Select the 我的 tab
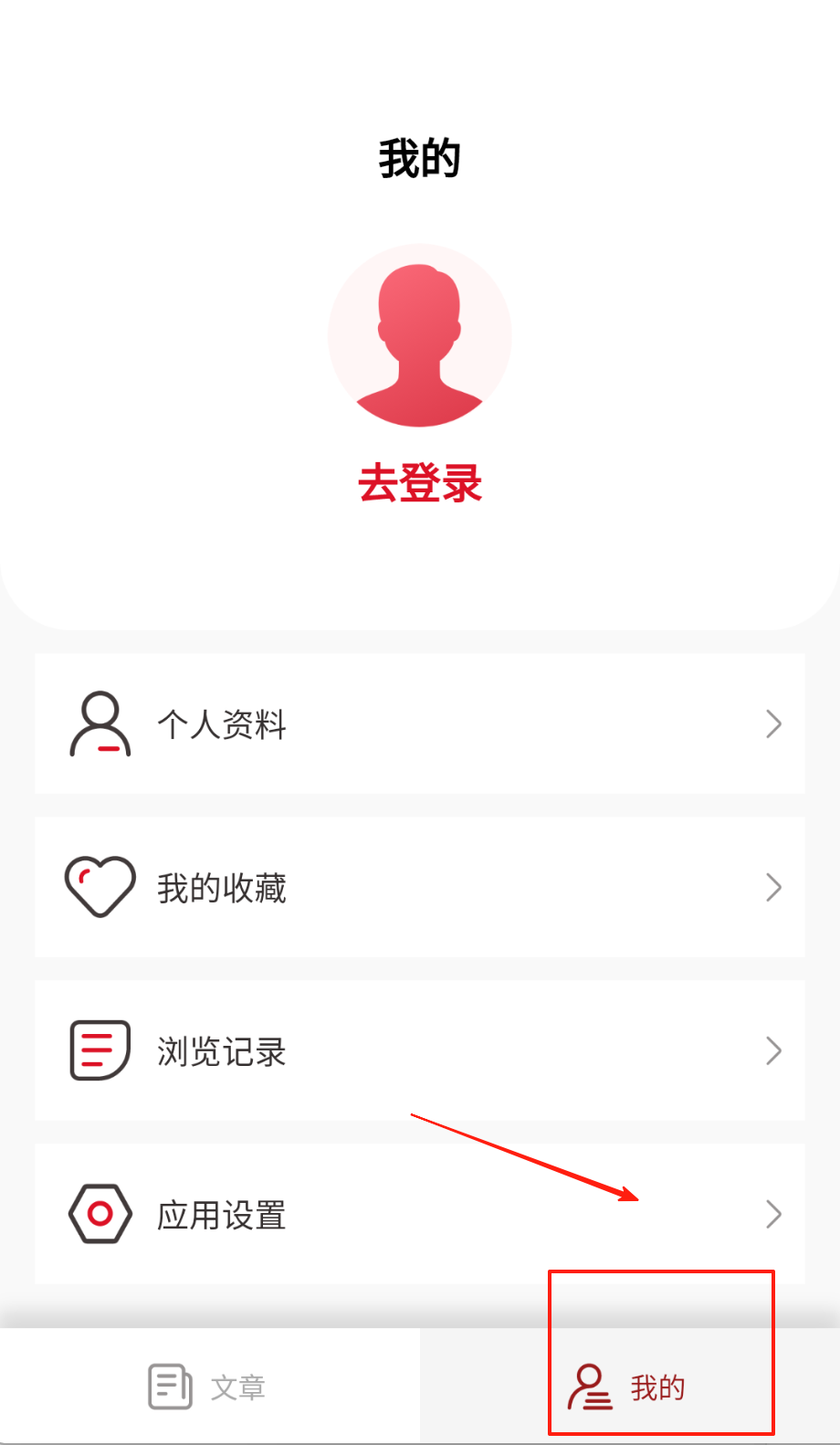The height and width of the screenshot is (1445, 840). [x=628, y=1387]
